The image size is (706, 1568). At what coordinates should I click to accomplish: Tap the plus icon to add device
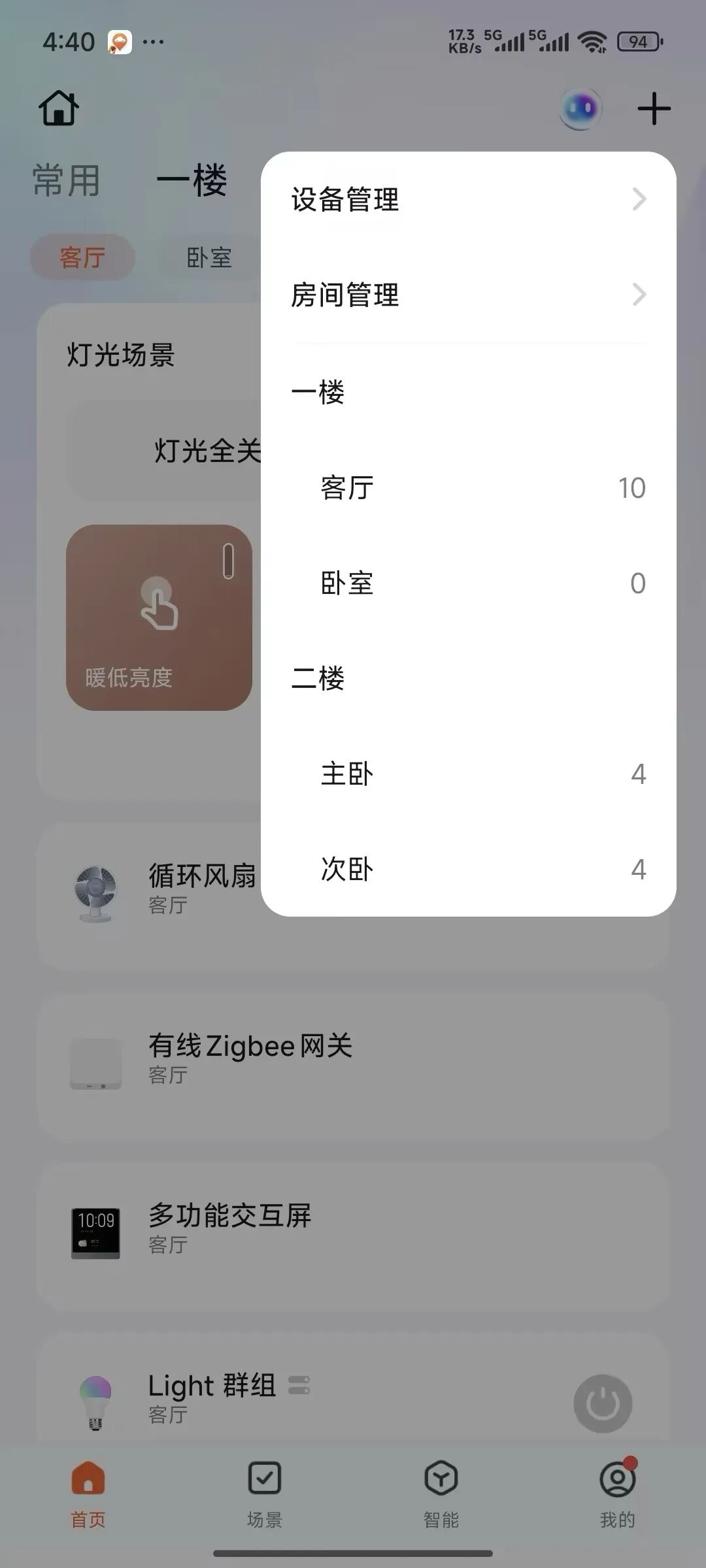pyautogui.click(x=654, y=108)
